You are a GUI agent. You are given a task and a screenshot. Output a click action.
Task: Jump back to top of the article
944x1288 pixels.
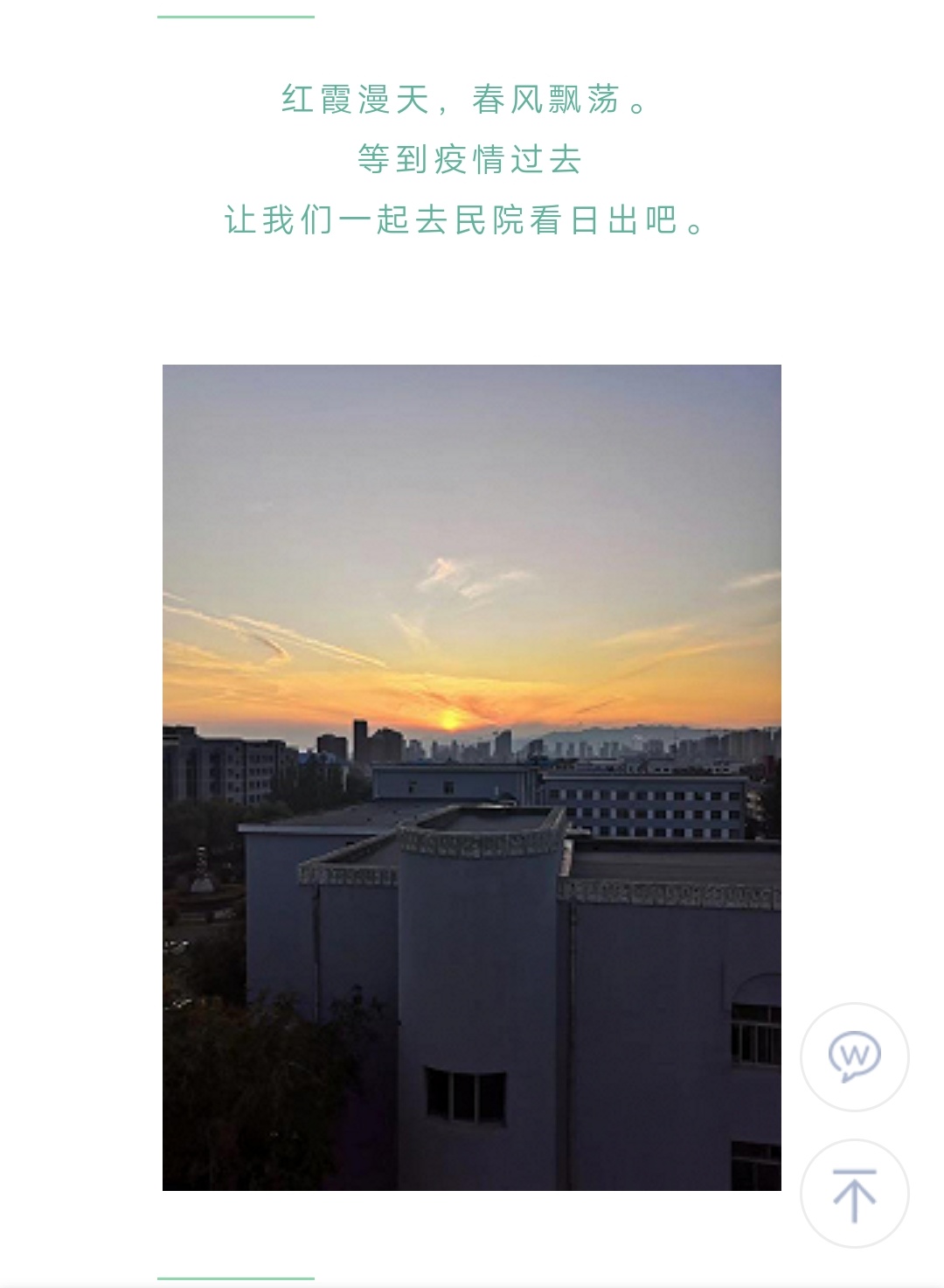pyautogui.click(x=854, y=1194)
